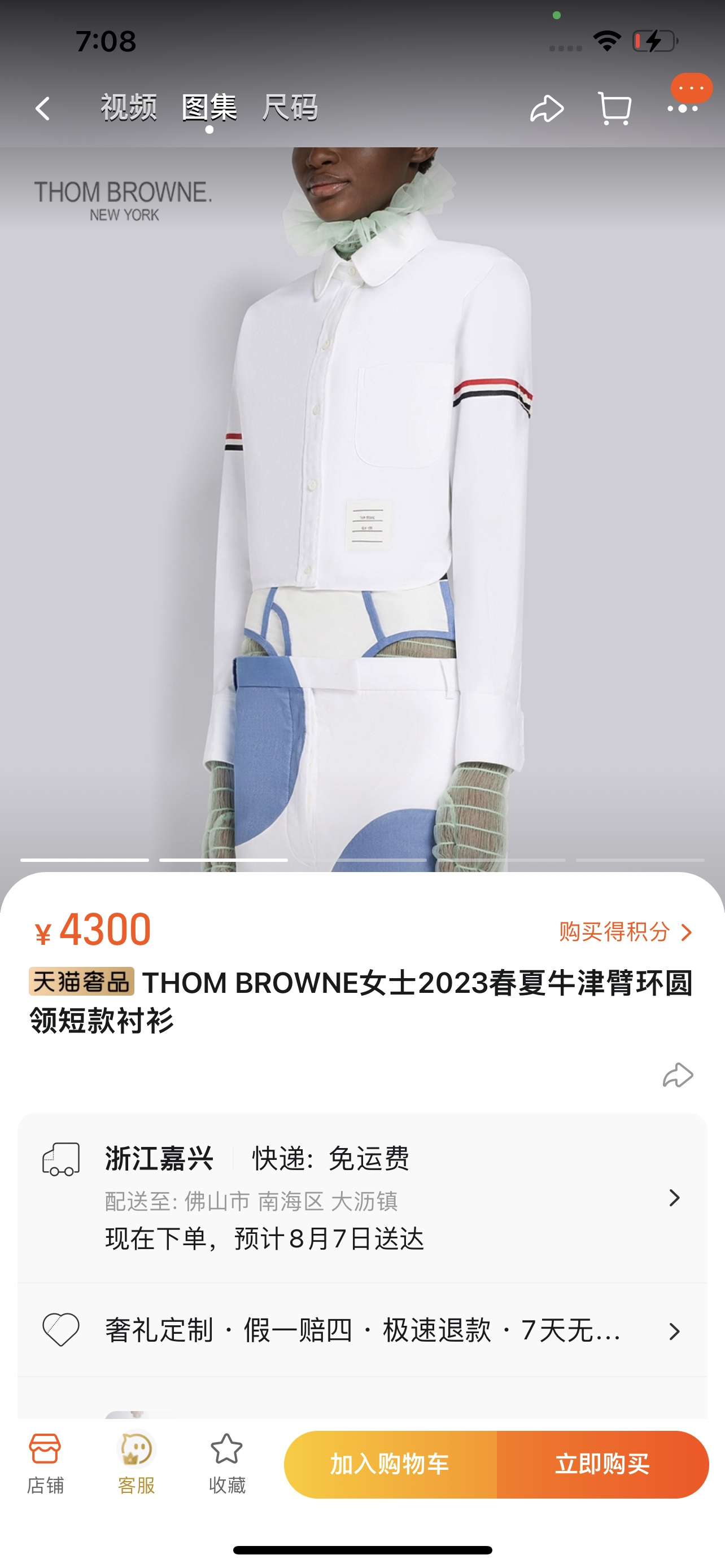Contact 客服 customer service
725x1568 pixels.
coord(136,1462)
